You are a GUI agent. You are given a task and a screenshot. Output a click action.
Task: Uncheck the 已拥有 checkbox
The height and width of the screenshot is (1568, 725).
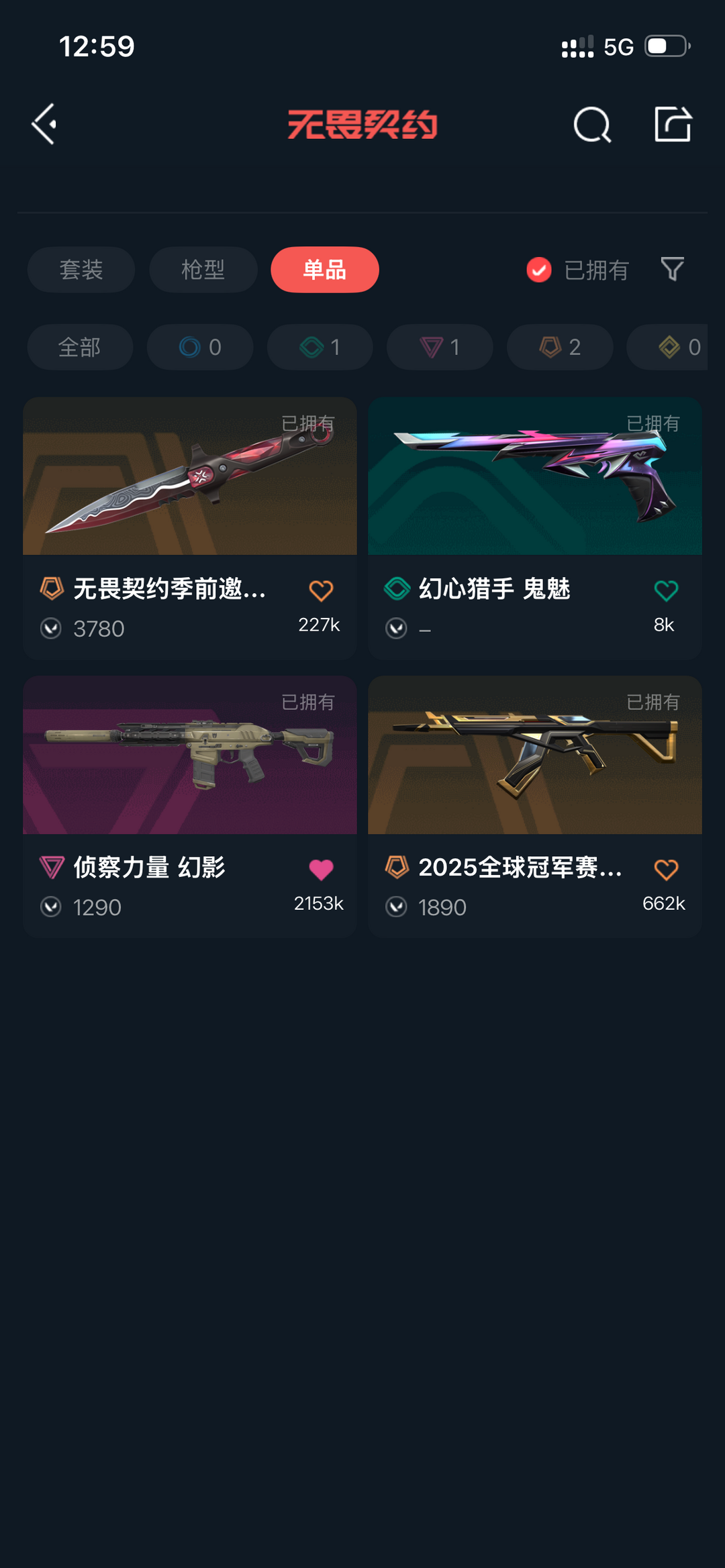539,270
